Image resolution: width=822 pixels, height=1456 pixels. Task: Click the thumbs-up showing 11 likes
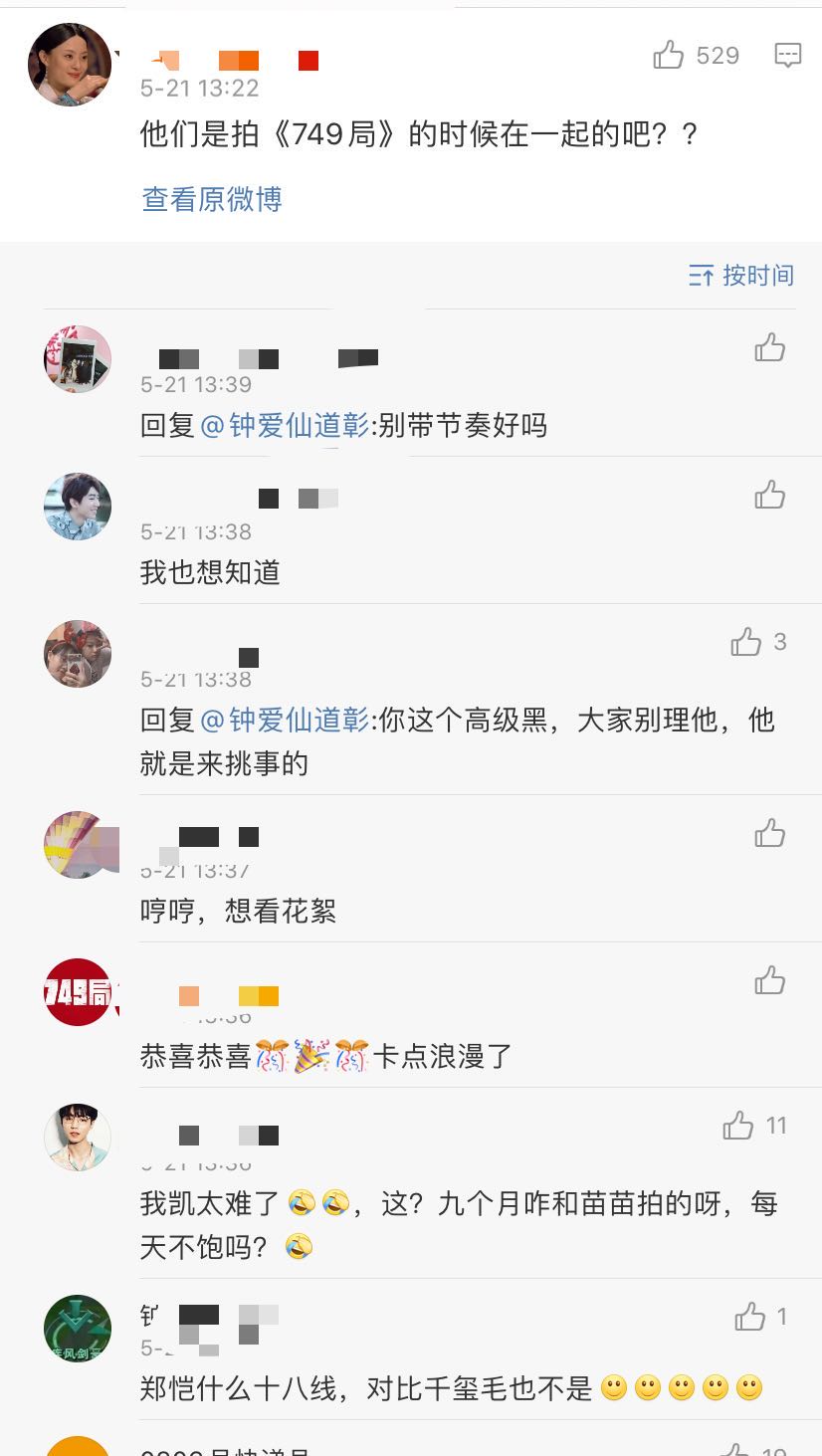point(738,1127)
